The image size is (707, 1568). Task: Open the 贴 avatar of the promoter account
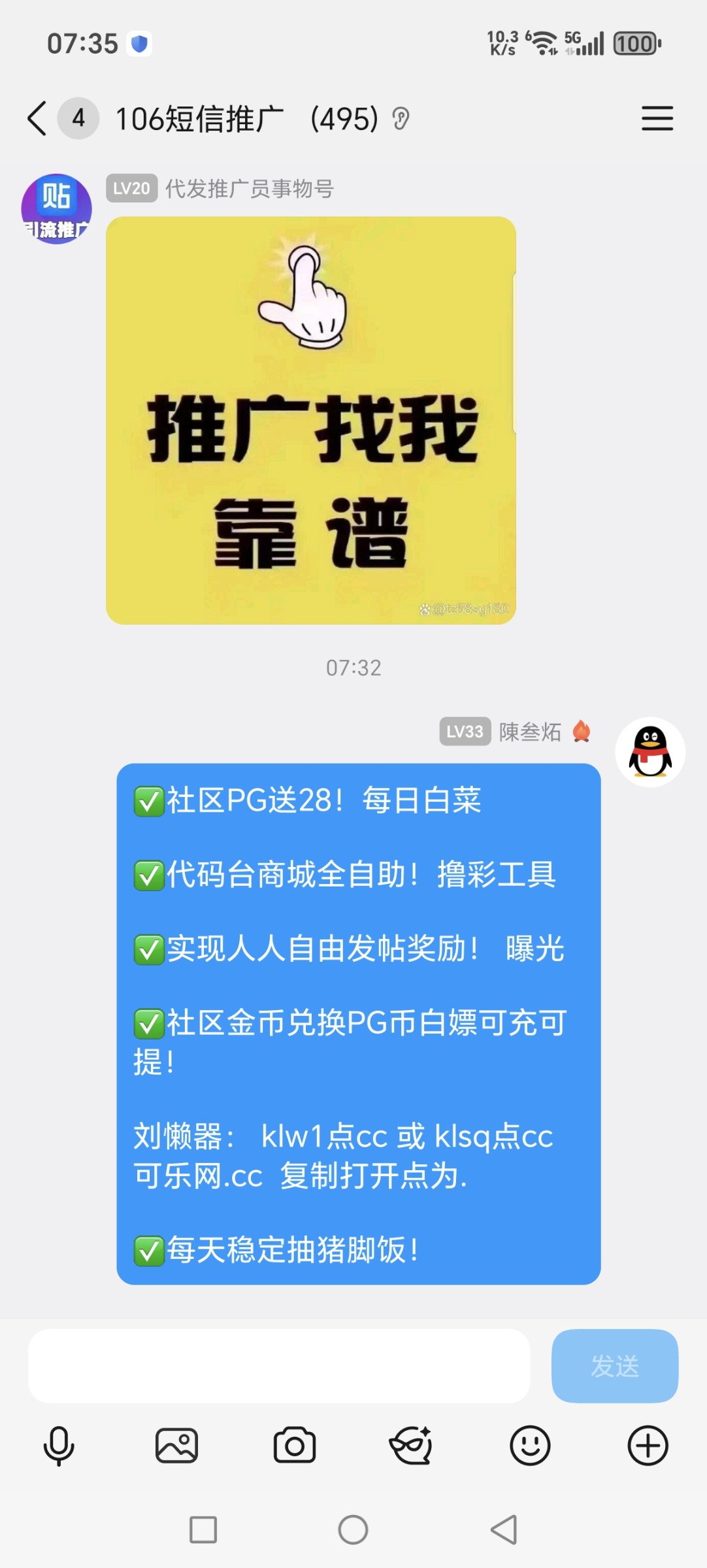[x=56, y=208]
